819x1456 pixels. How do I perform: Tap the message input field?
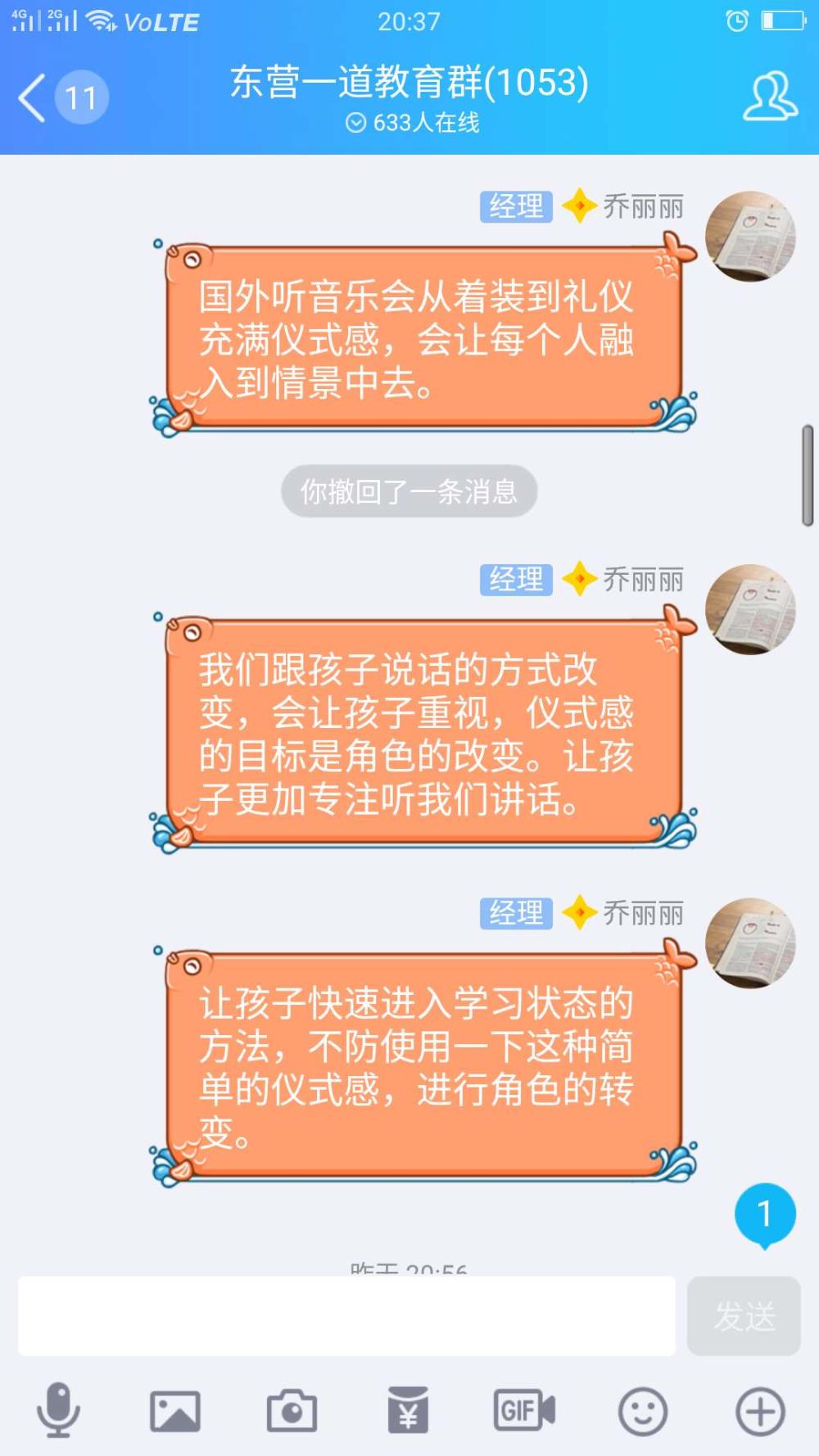[346, 1315]
